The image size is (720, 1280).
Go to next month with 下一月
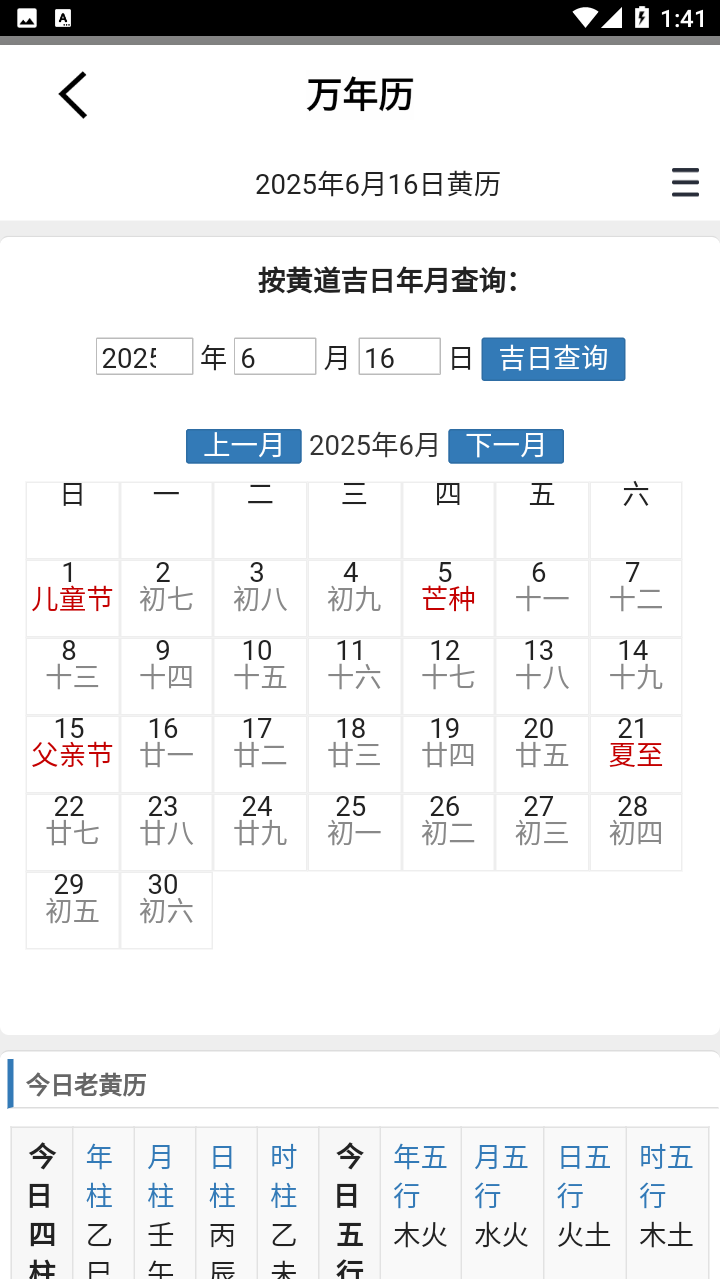point(506,446)
